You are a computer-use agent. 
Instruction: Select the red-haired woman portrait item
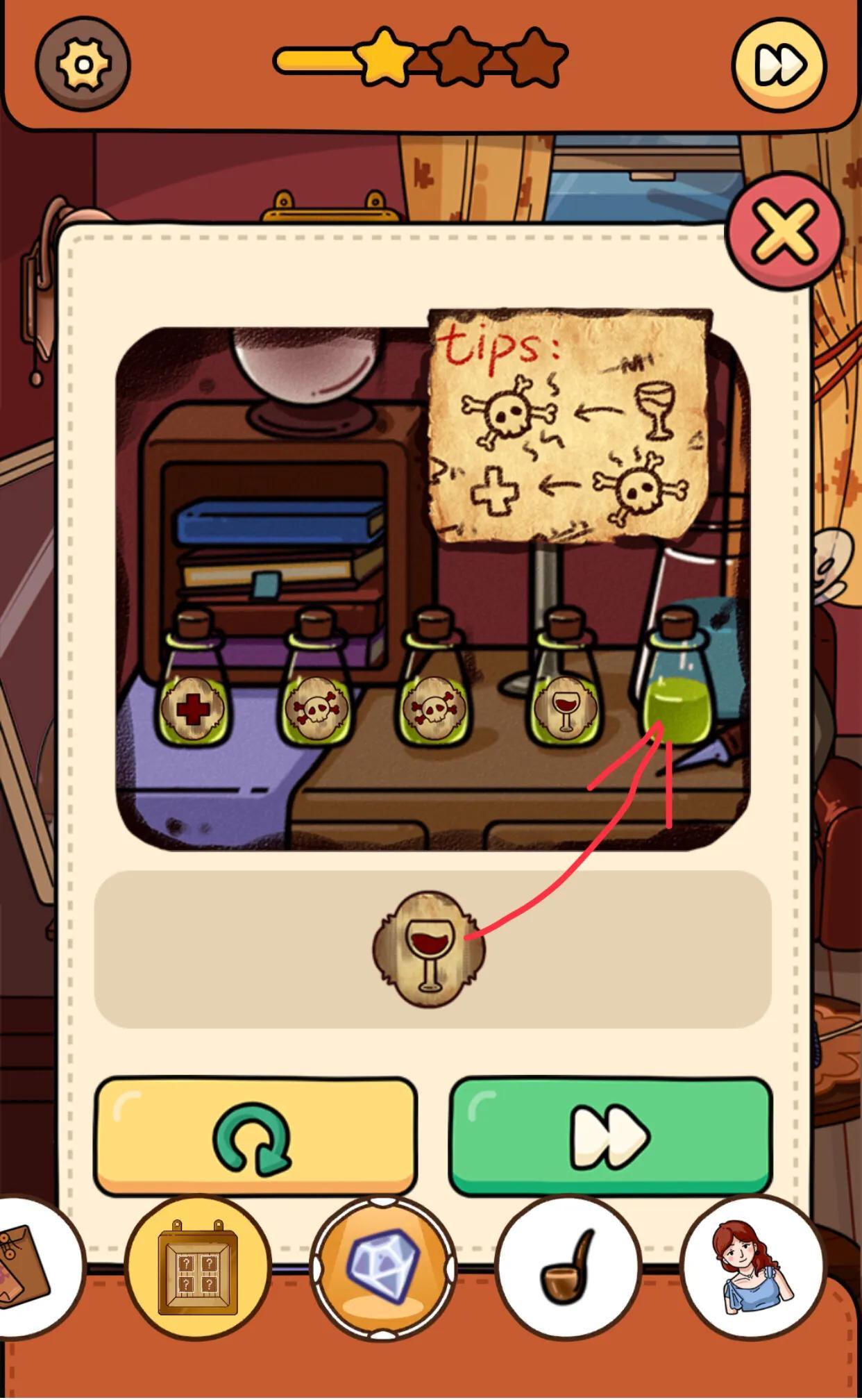(x=752, y=1268)
